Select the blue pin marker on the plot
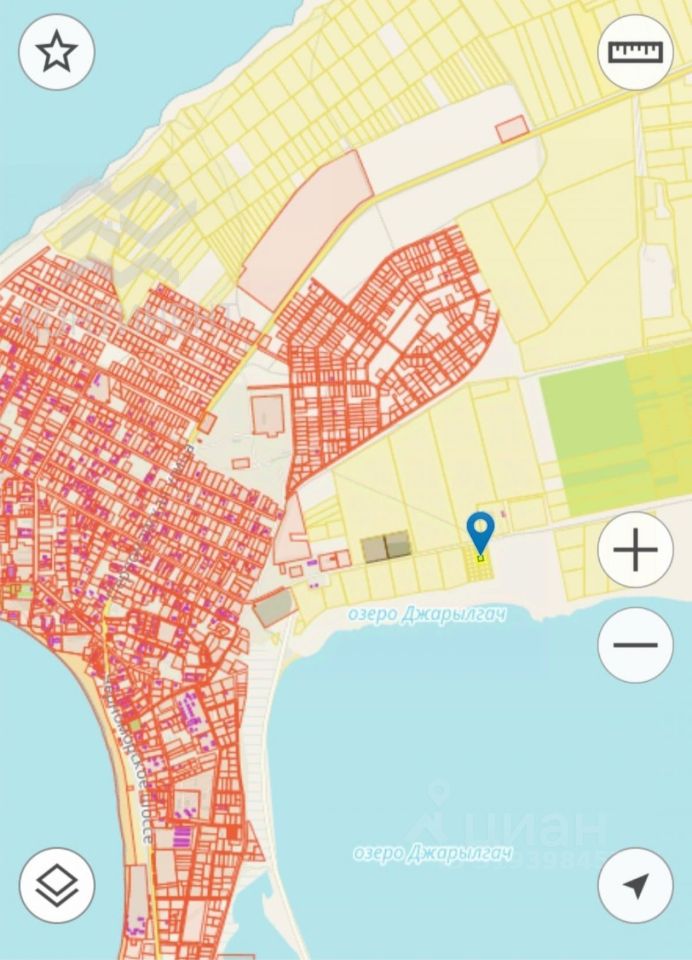This screenshot has height=960, width=692. point(481,531)
